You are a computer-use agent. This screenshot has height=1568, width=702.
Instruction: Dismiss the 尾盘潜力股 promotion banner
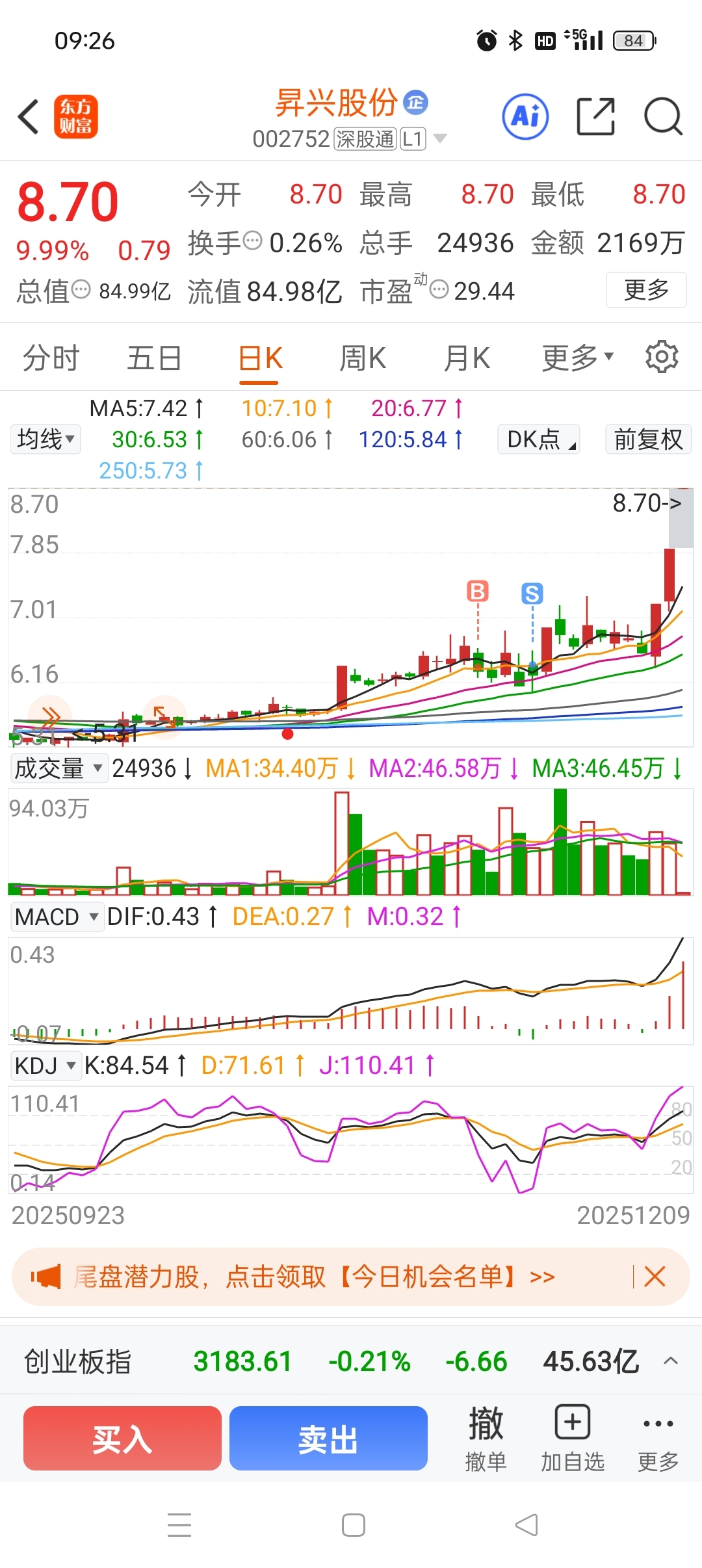point(655,1277)
